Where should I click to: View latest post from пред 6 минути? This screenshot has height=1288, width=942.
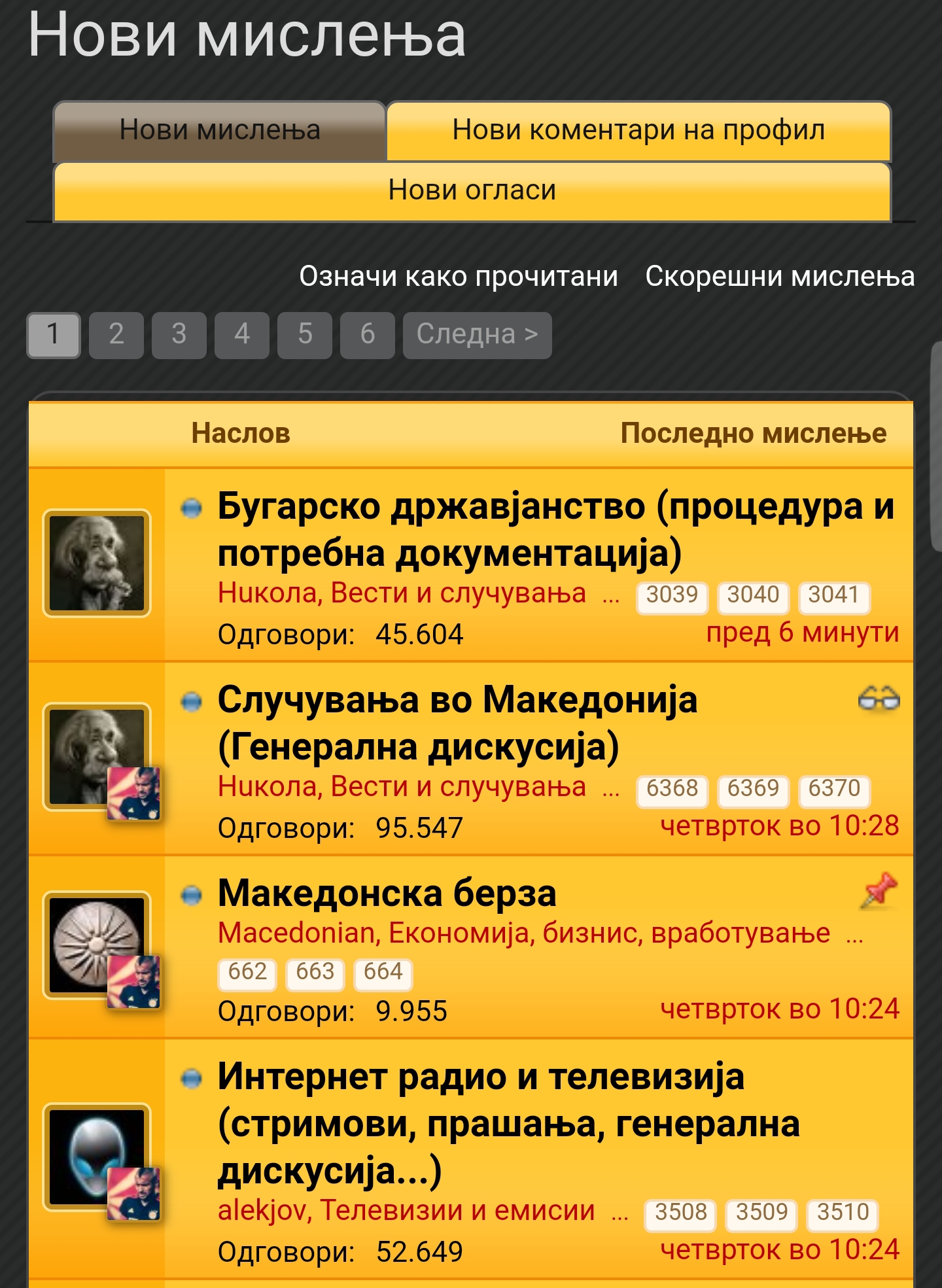tap(802, 633)
